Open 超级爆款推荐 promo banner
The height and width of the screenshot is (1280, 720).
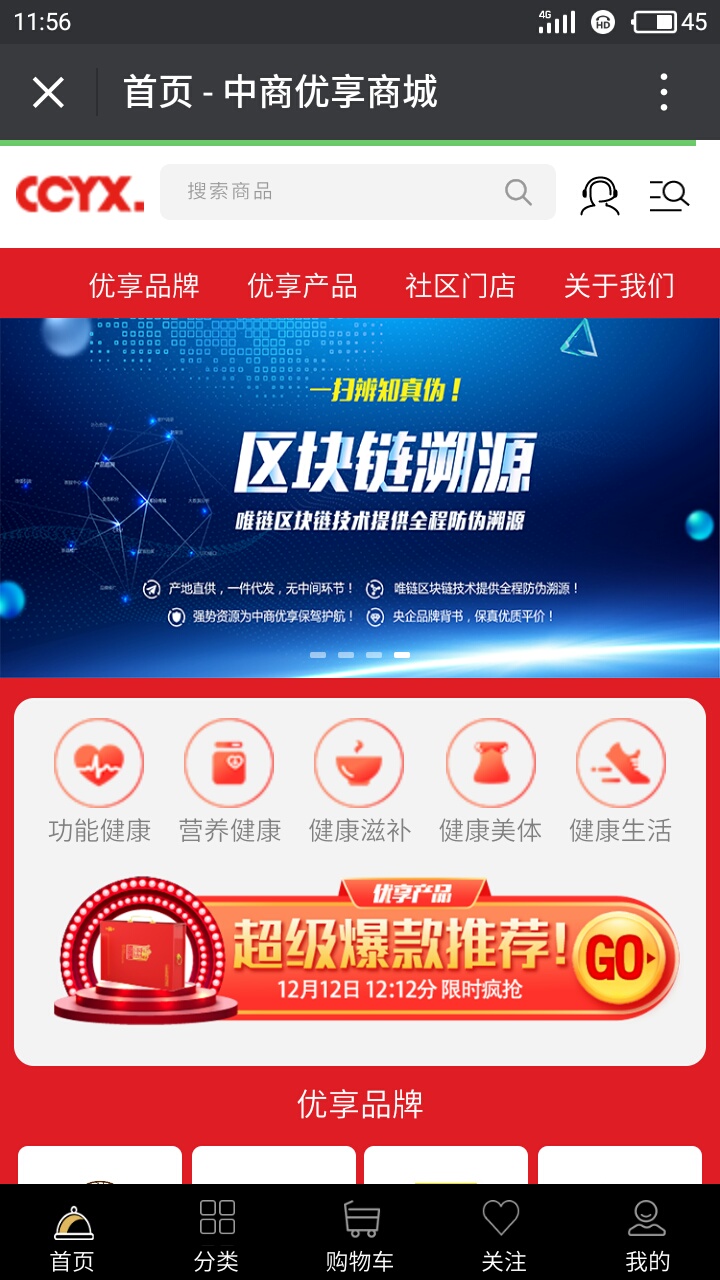click(x=366, y=952)
